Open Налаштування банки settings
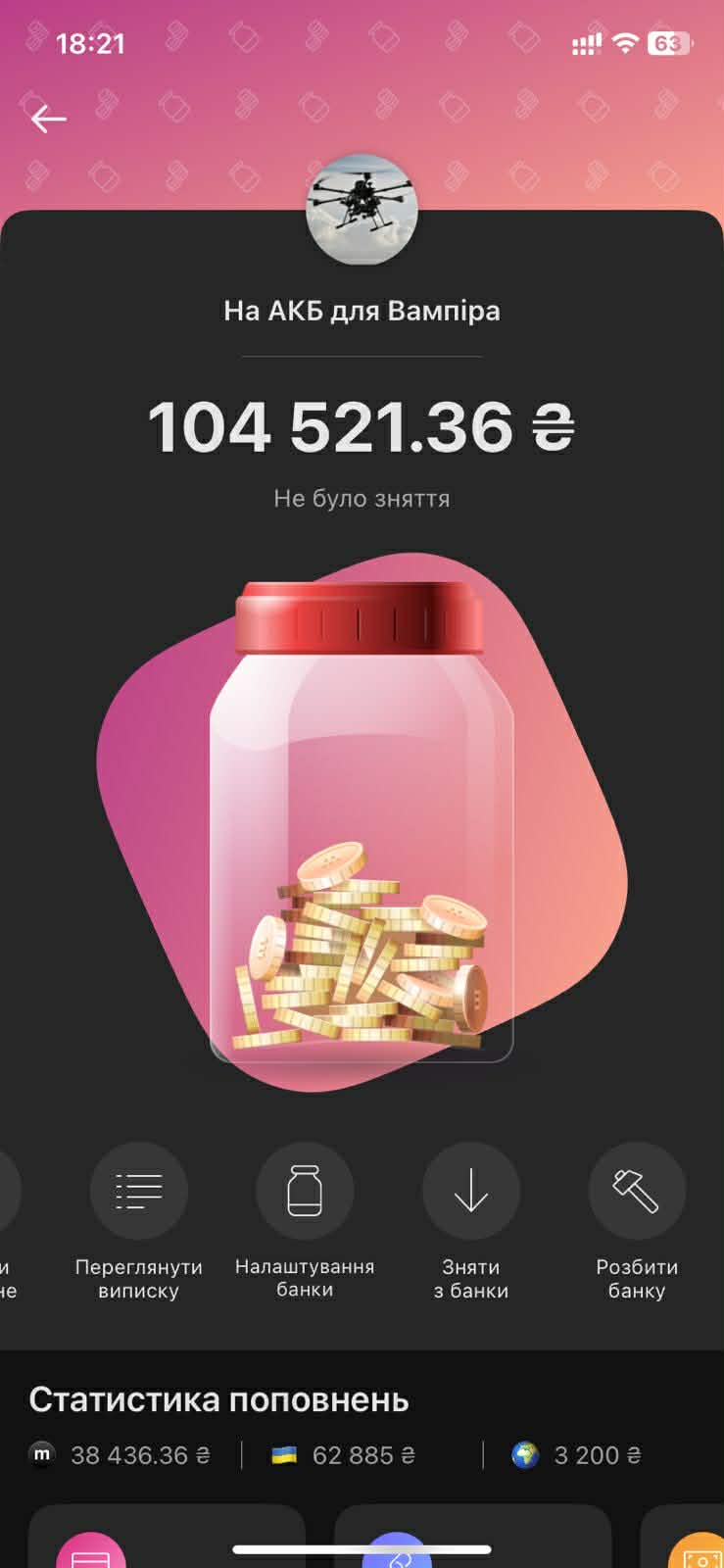 pyautogui.click(x=305, y=1191)
